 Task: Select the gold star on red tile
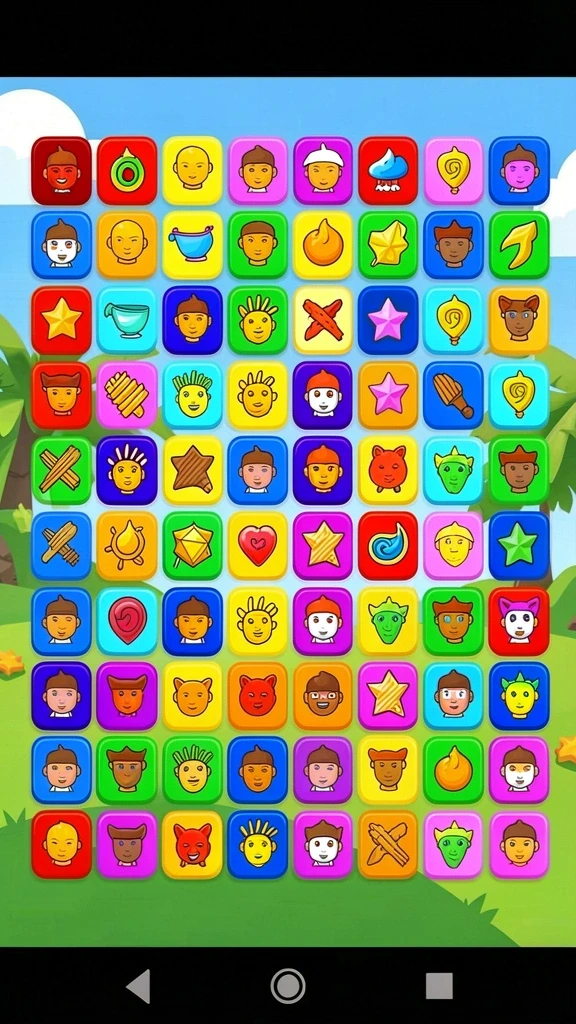coord(61,320)
